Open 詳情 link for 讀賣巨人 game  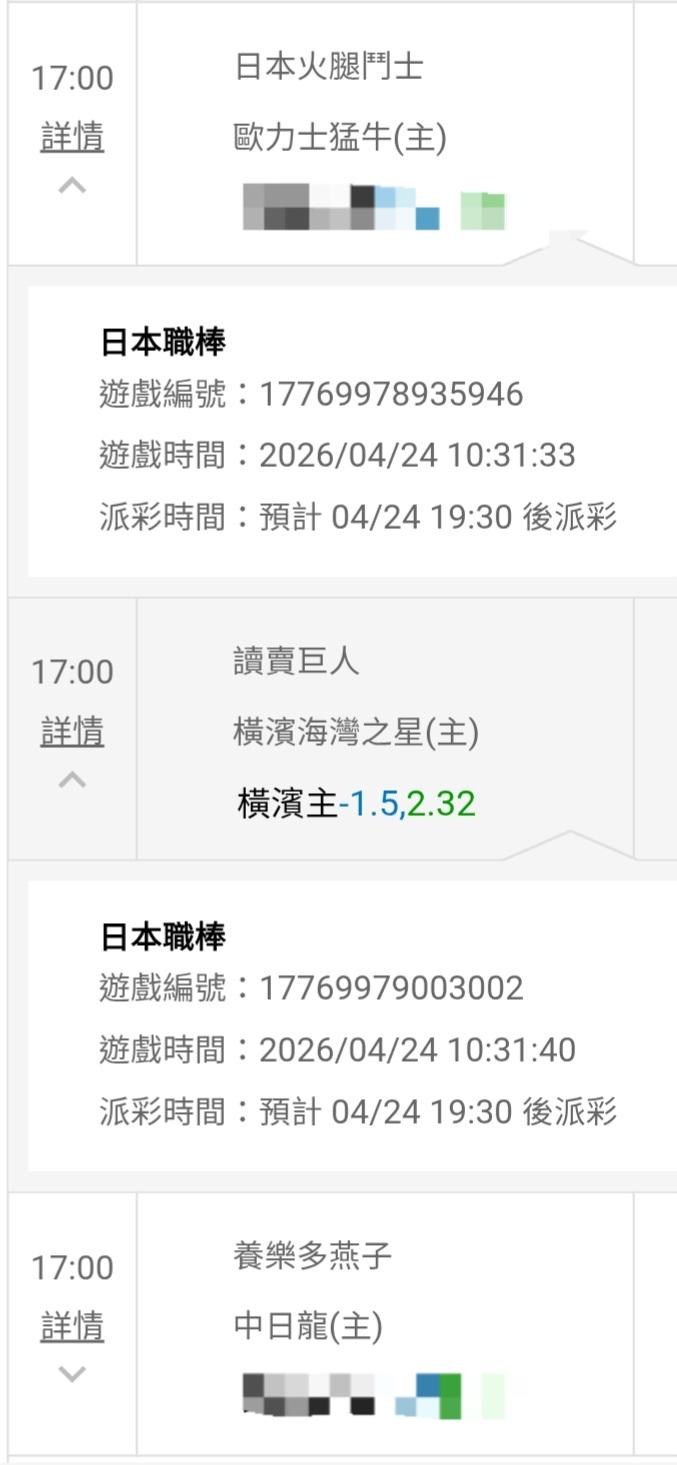click(x=72, y=732)
